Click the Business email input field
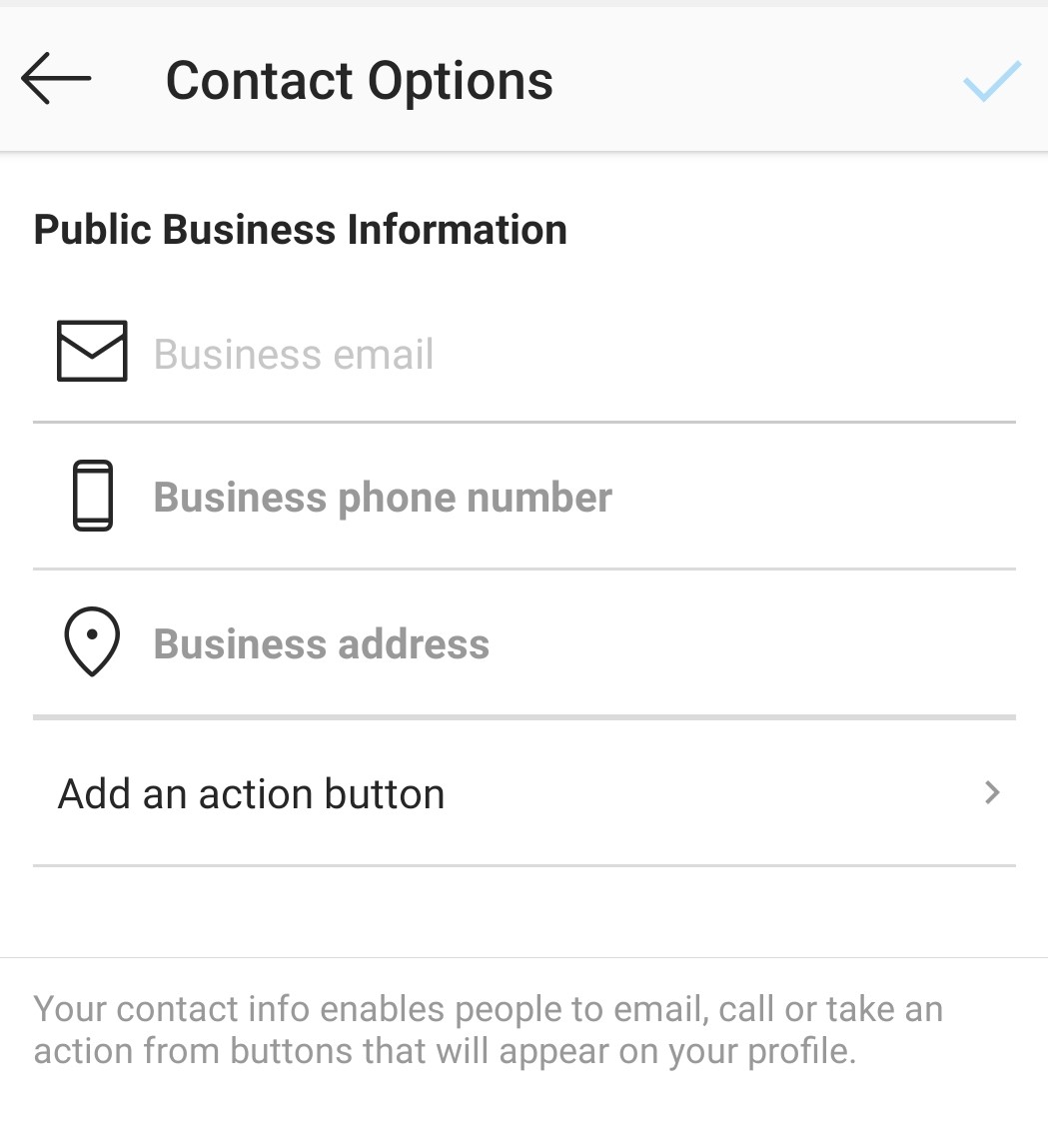 click(x=294, y=353)
